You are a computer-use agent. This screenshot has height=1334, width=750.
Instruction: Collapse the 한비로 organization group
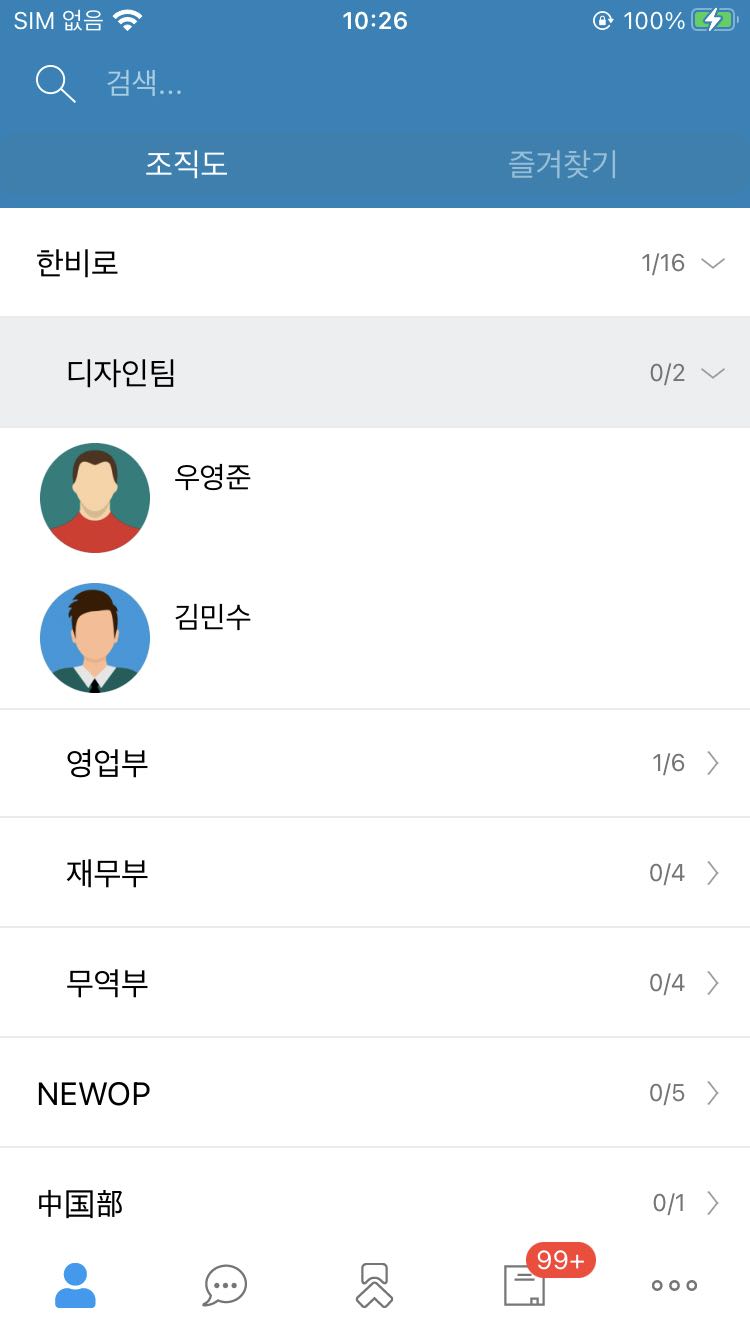[375, 263]
